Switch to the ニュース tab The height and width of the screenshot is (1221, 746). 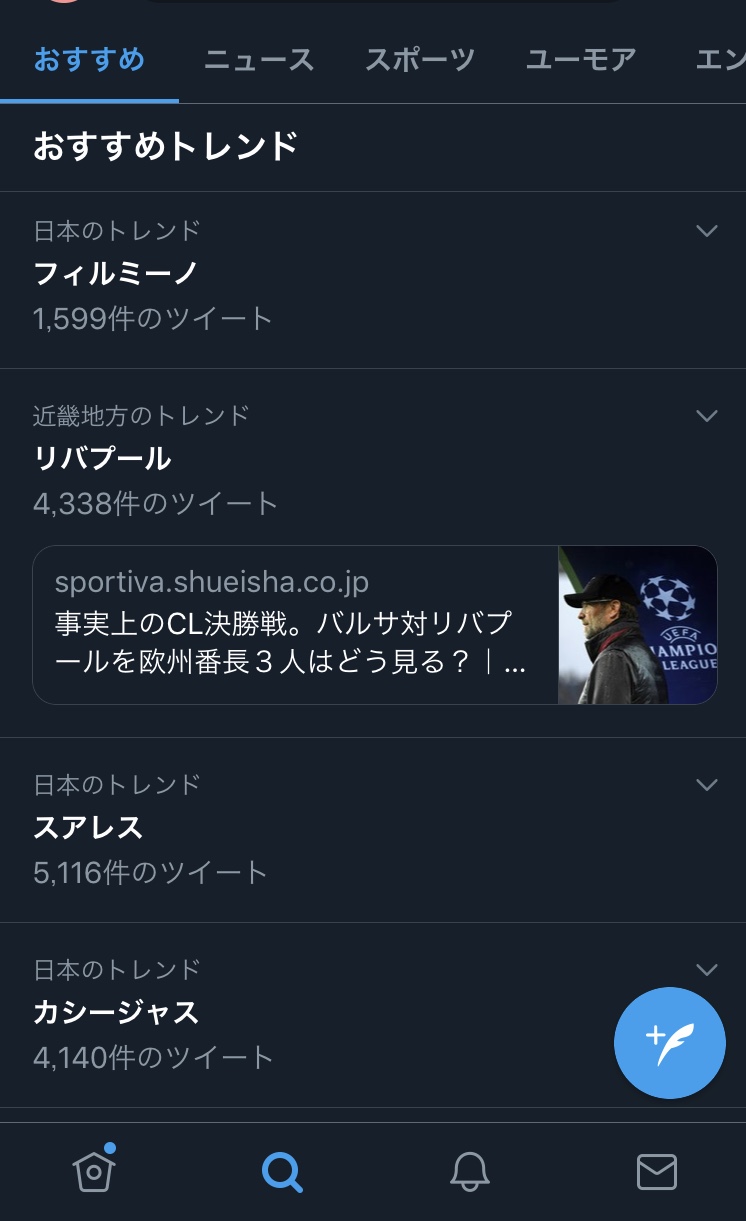(259, 60)
